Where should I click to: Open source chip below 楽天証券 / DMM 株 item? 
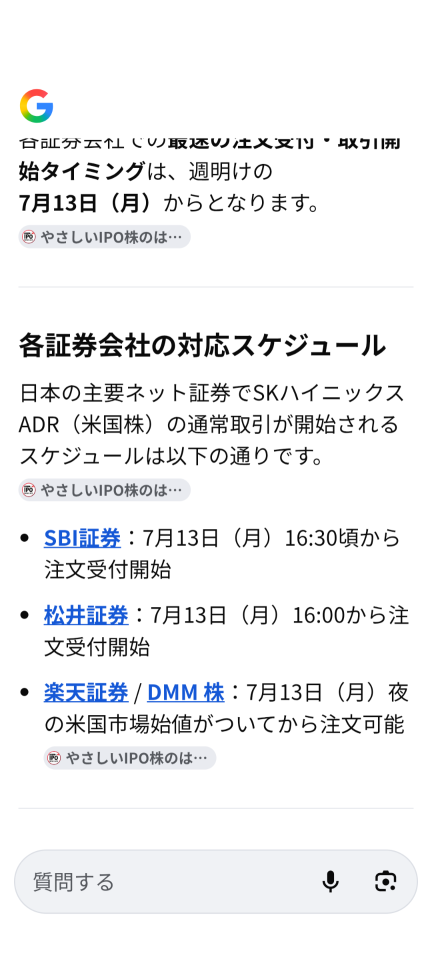point(130,758)
